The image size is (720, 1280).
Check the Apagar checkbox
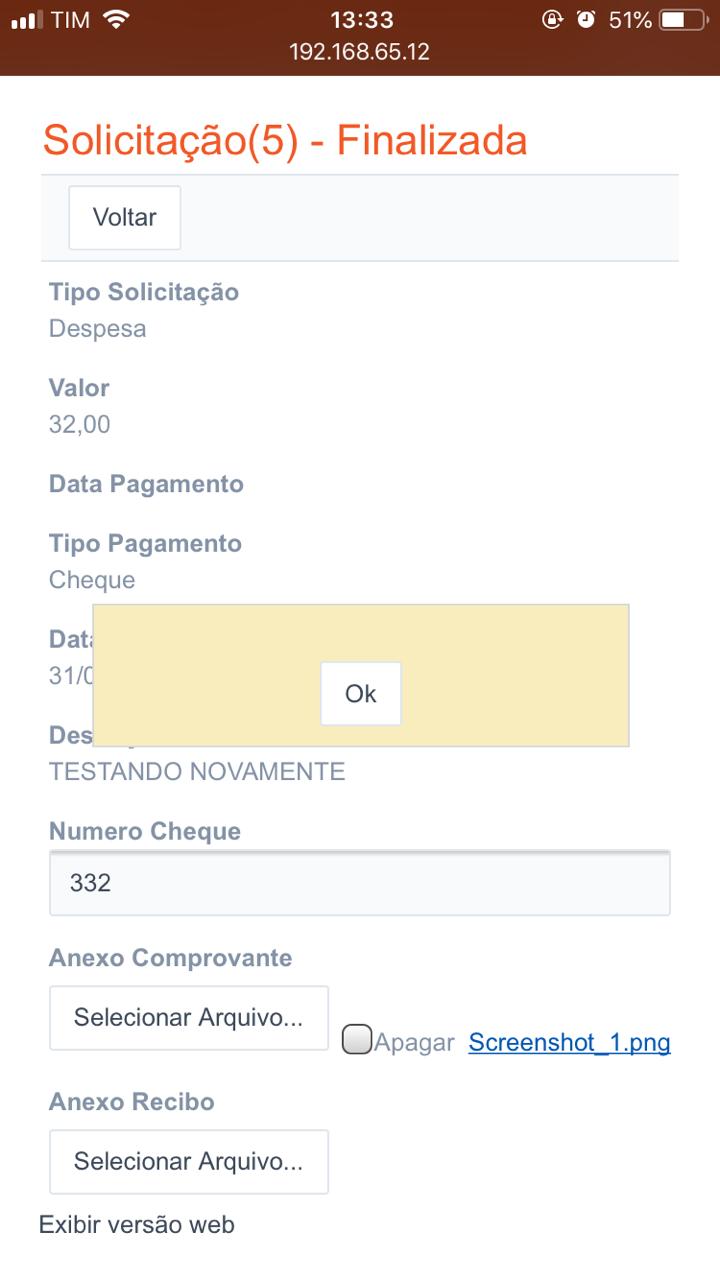(357, 1040)
